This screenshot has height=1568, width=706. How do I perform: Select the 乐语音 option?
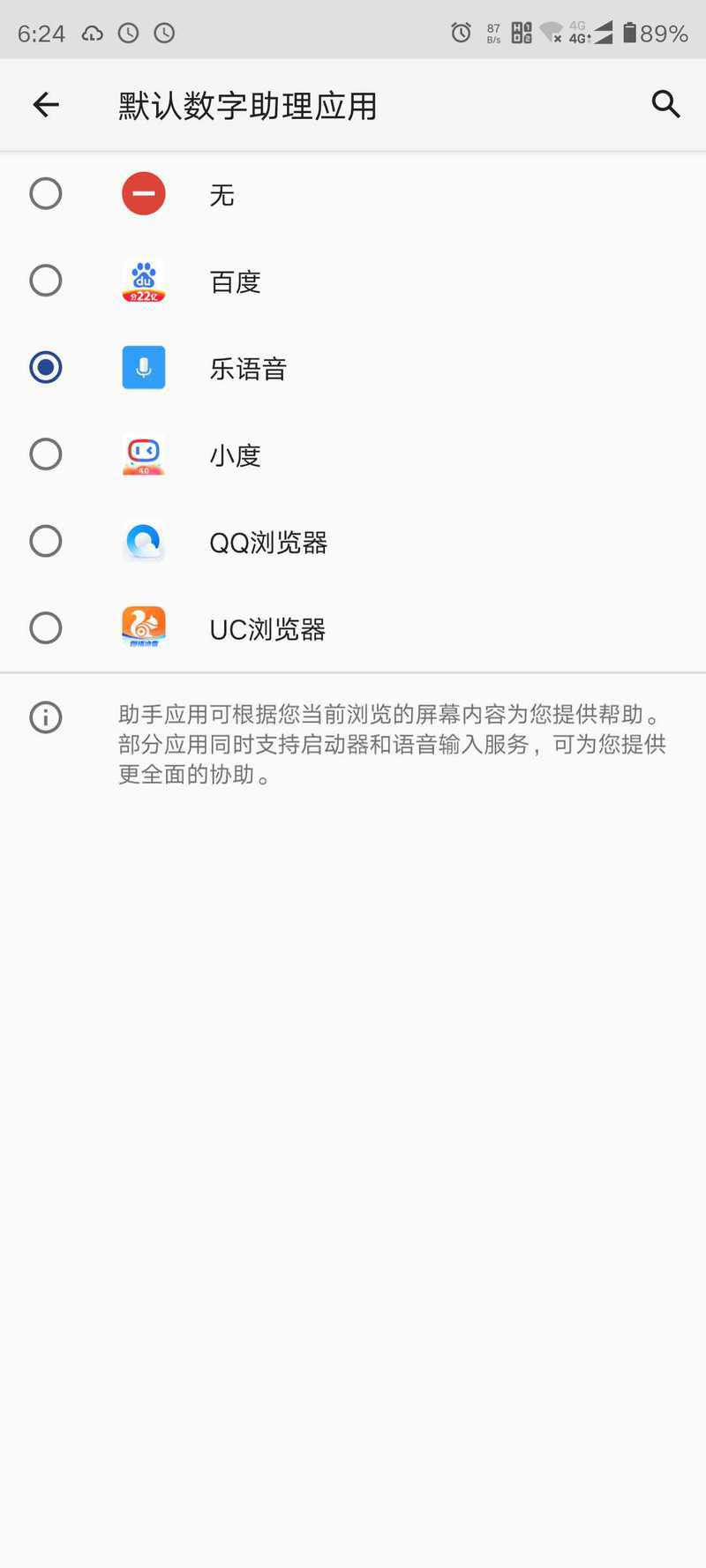pyautogui.click(x=353, y=368)
